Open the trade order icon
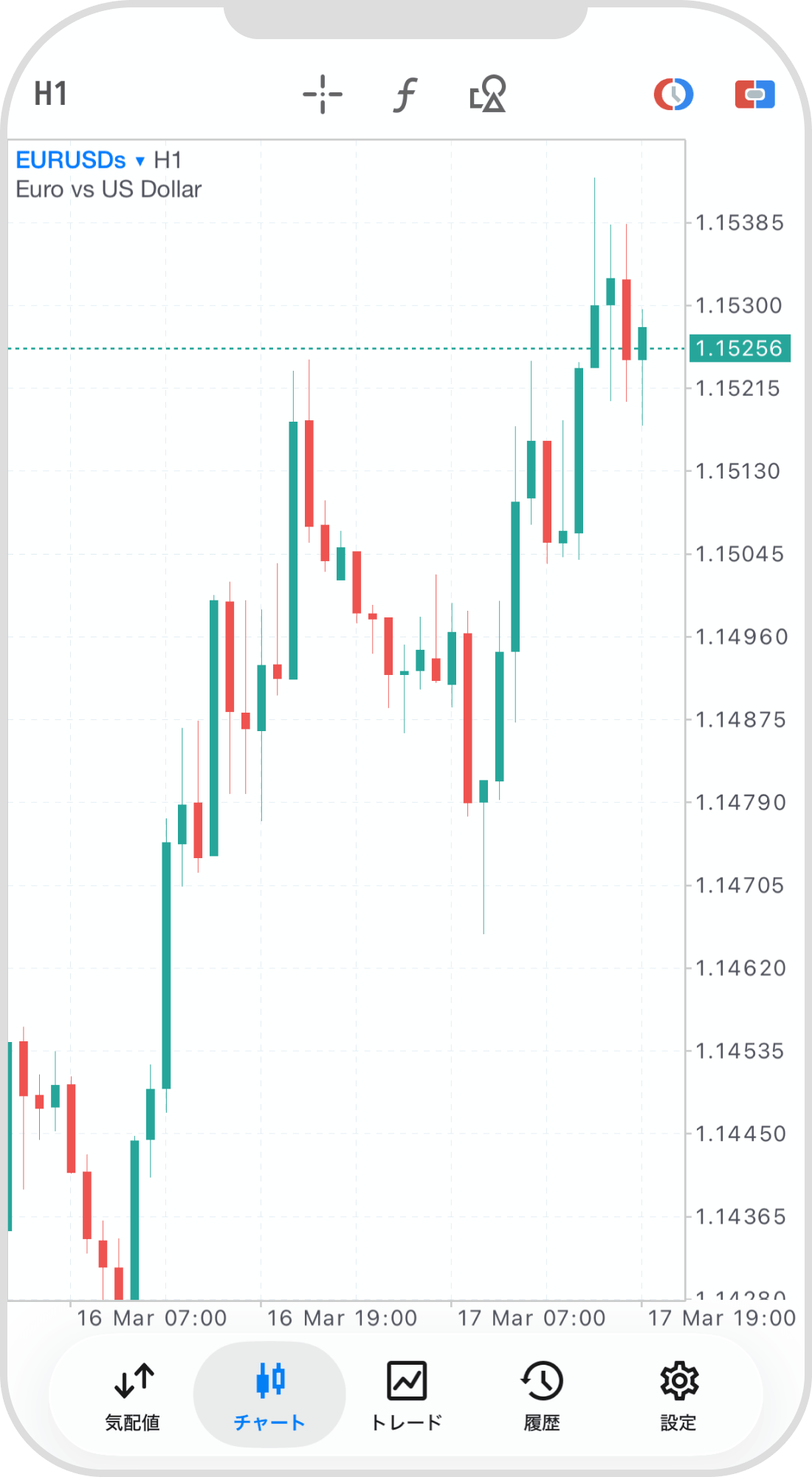Image resolution: width=812 pixels, height=1477 pixels. click(754, 95)
